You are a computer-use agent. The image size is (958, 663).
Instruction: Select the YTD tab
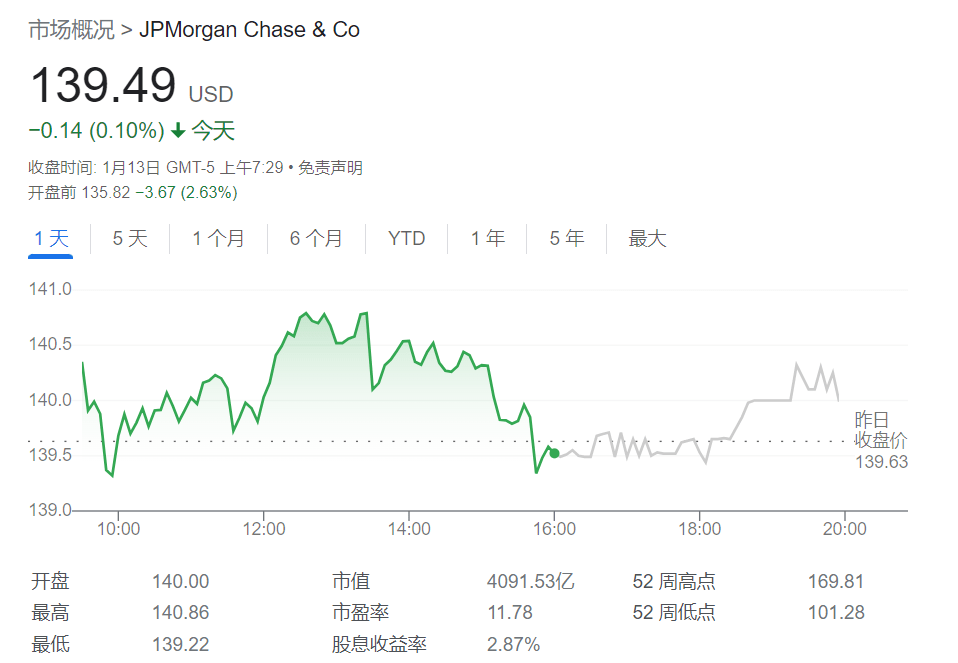point(406,239)
